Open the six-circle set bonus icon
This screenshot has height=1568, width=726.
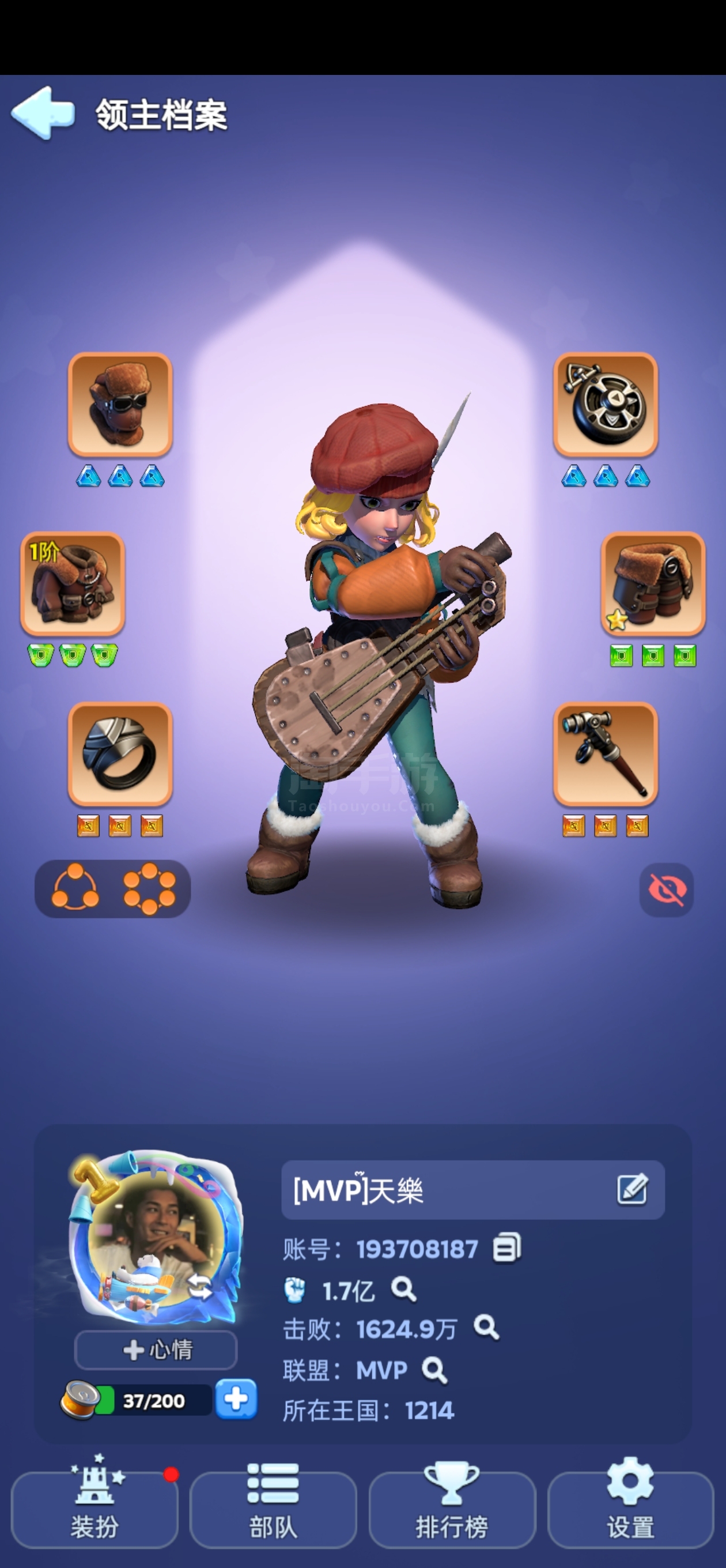(150, 888)
